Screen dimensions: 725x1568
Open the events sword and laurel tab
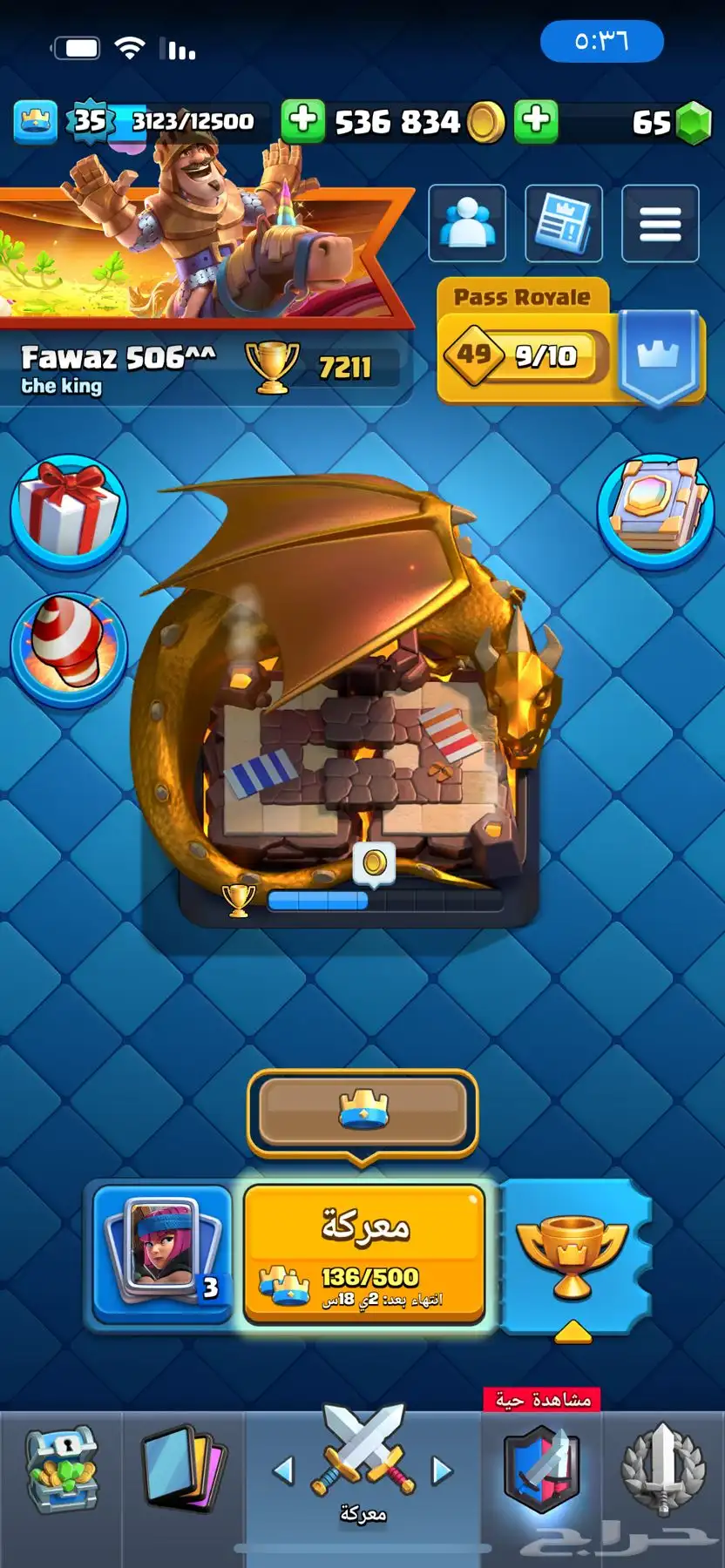coord(662,1472)
